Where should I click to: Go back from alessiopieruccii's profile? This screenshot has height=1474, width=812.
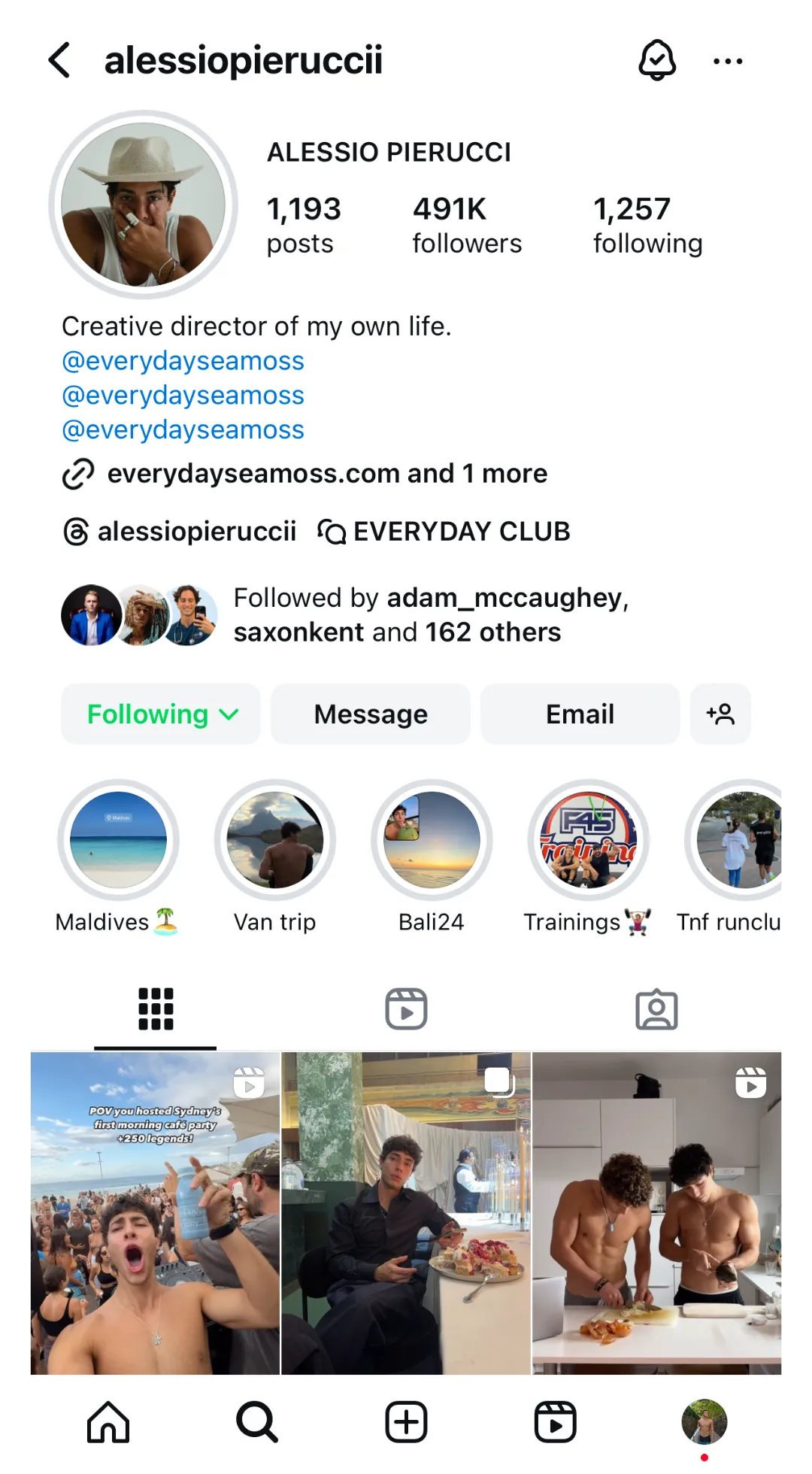pyautogui.click(x=60, y=60)
